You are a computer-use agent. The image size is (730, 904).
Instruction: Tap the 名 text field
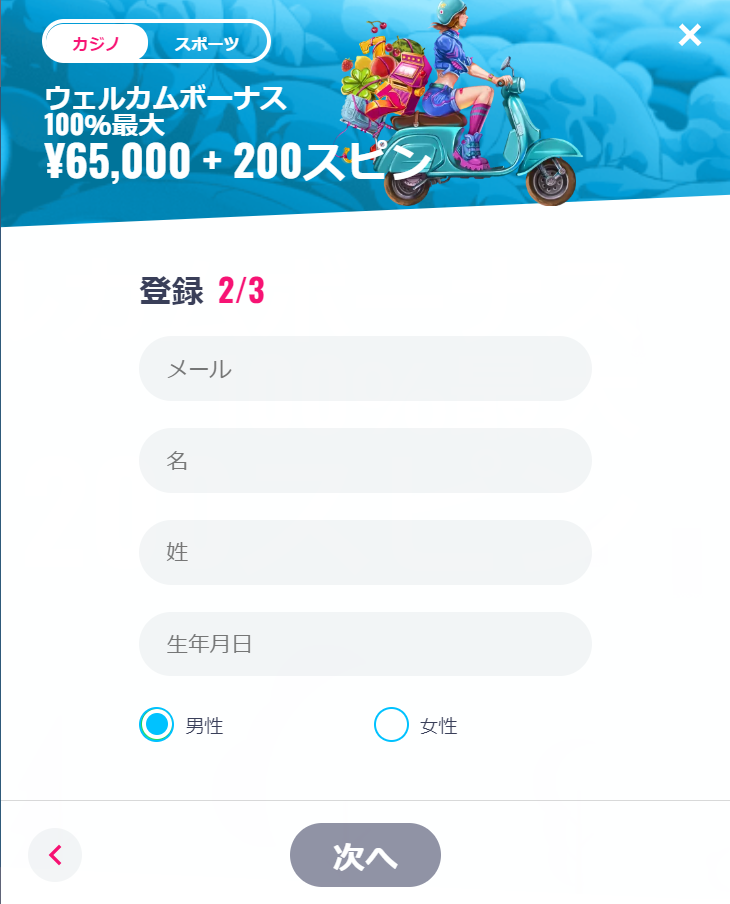click(365, 461)
